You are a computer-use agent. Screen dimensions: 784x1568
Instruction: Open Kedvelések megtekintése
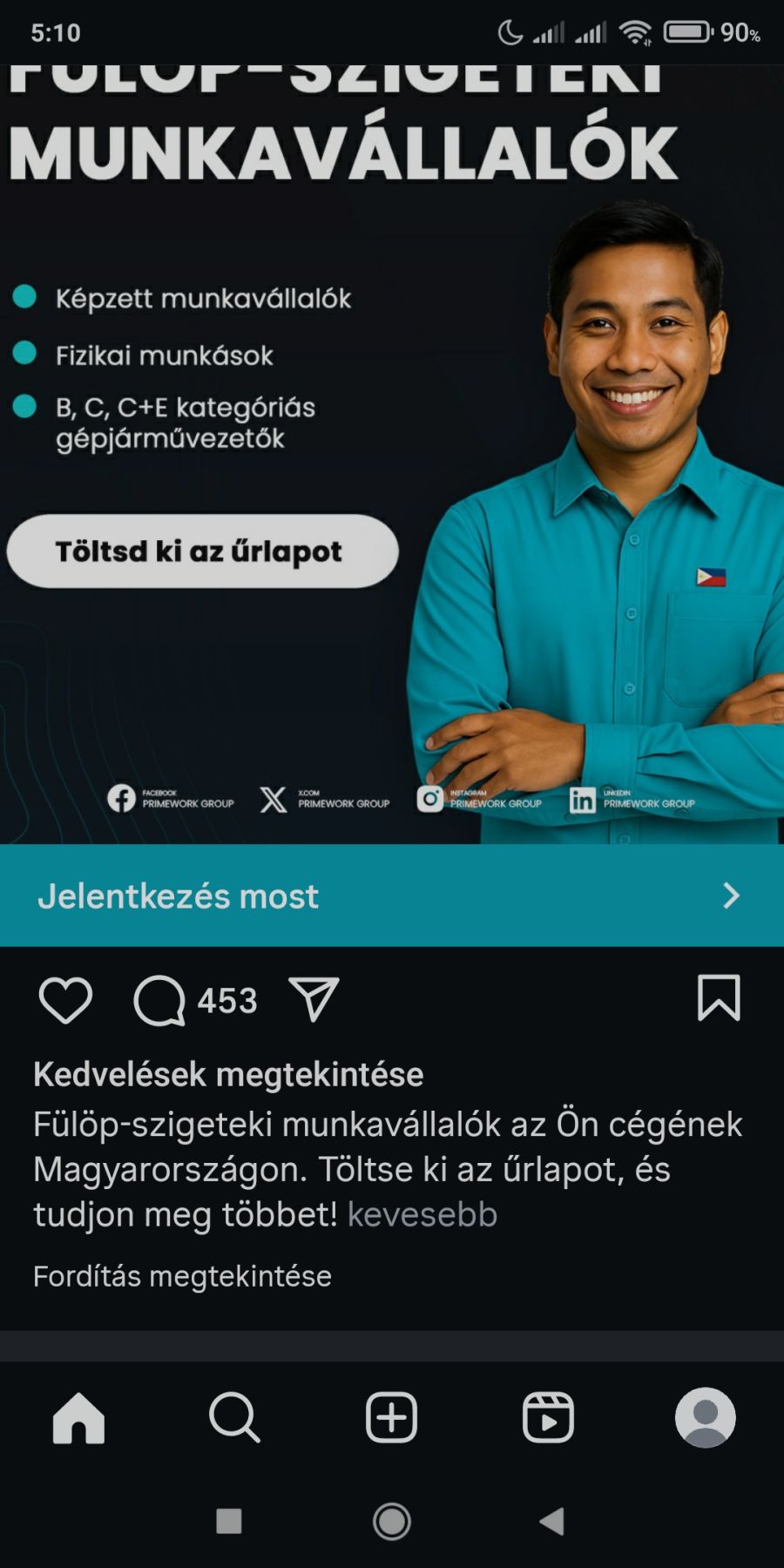228,1074
